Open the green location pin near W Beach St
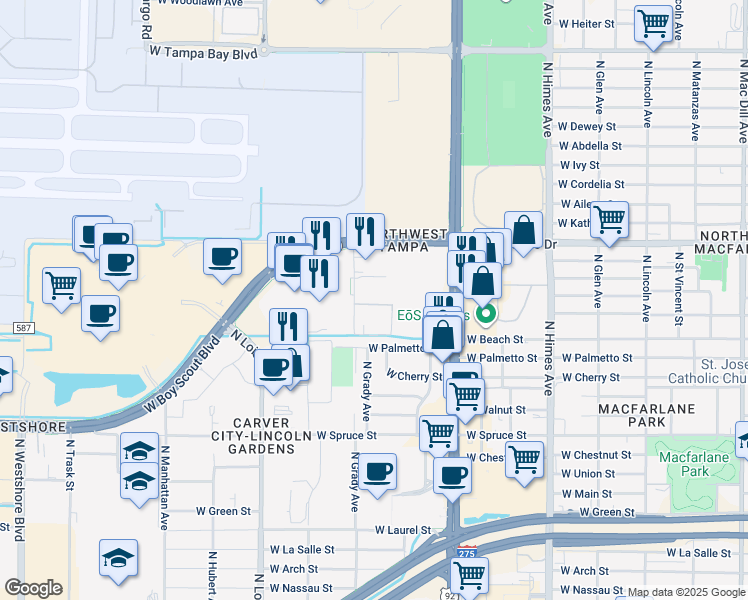Screen dimensions: 748x600 pos(486,315)
